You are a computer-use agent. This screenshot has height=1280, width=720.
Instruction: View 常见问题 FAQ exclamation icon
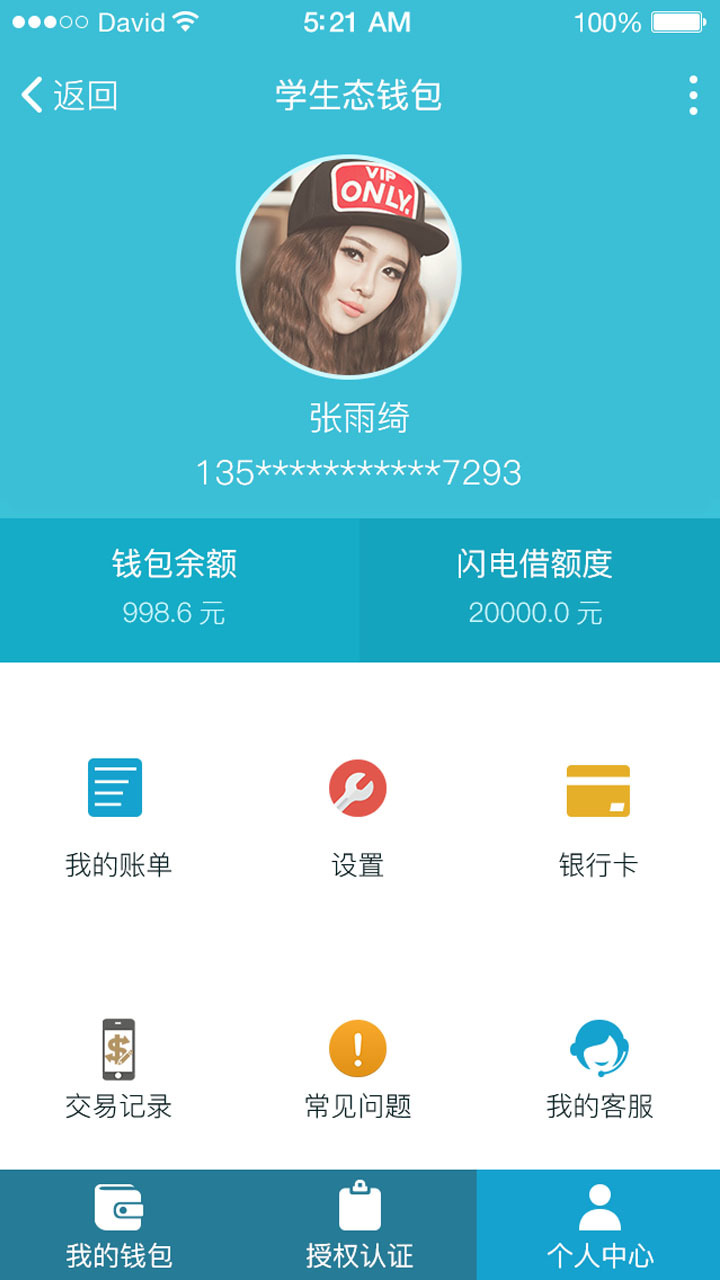coord(360,1048)
